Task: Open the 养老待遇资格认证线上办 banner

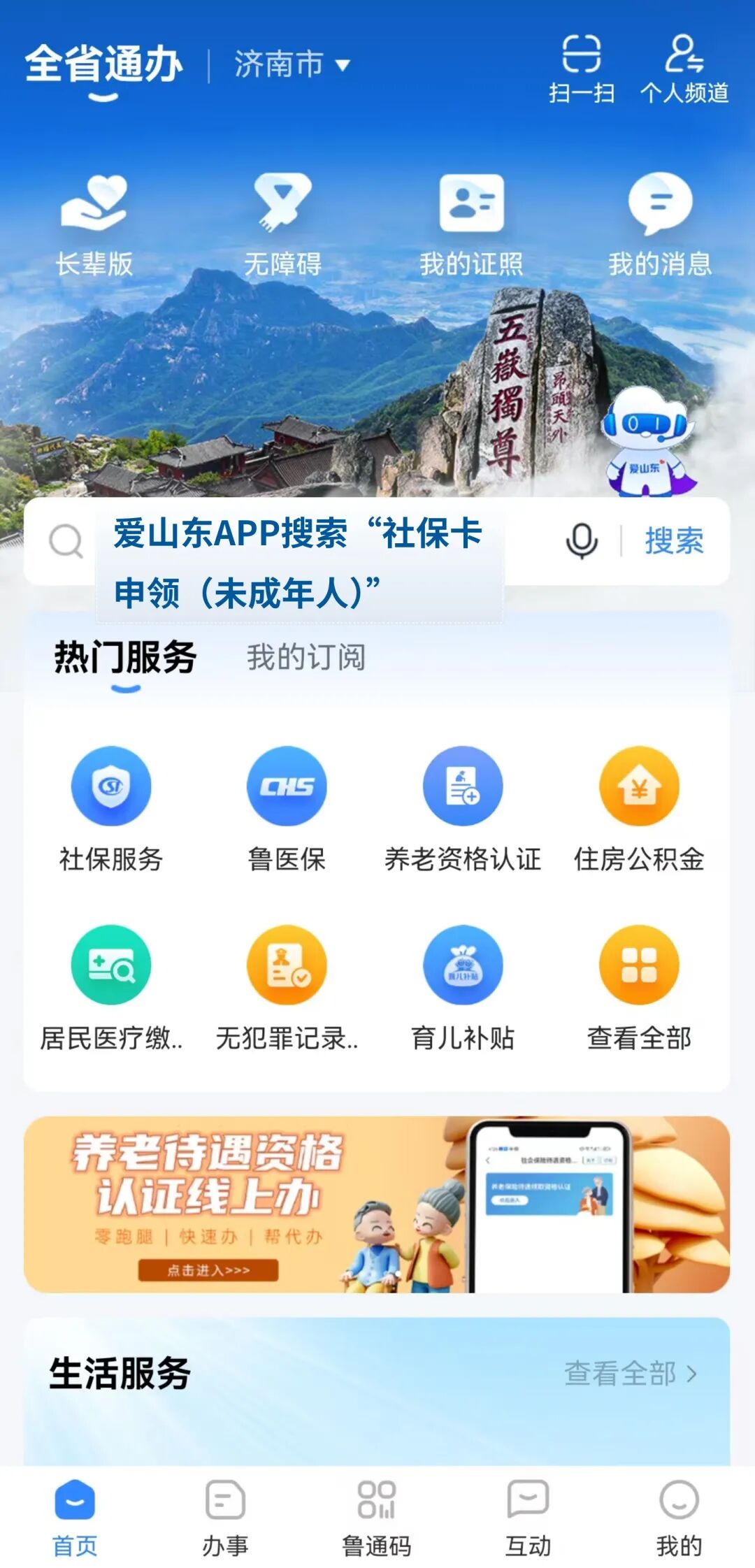Action: 377,1204
